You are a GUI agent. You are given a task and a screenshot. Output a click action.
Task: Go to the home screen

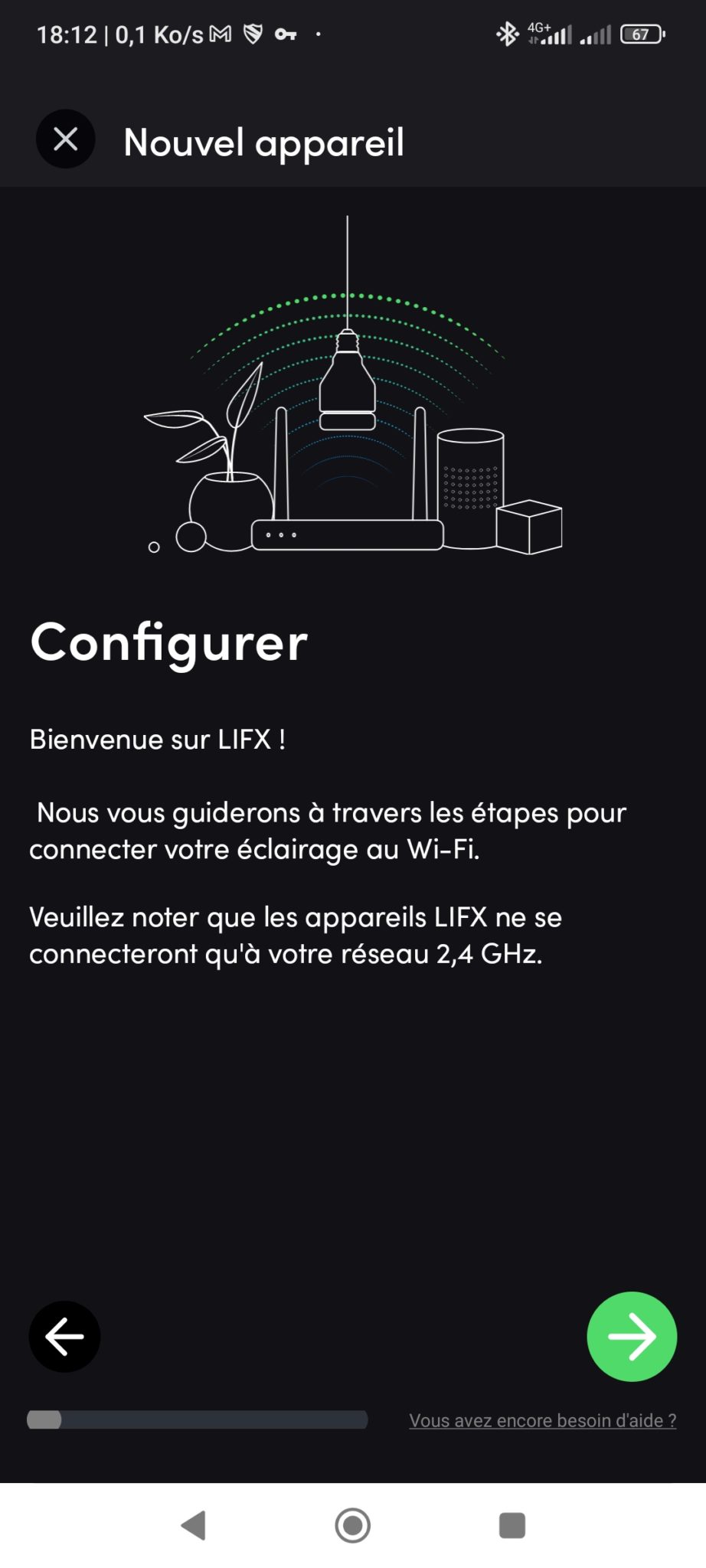[x=353, y=1525]
